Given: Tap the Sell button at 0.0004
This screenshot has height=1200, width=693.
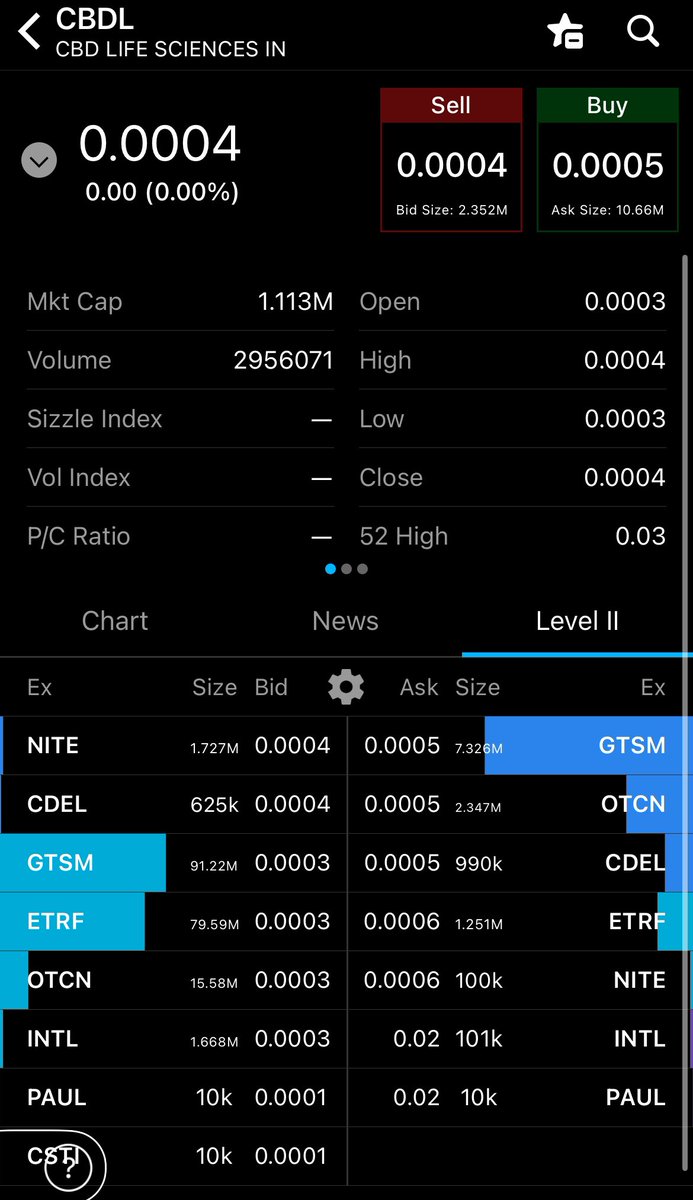Looking at the screenshot, I should coord(451,160).
